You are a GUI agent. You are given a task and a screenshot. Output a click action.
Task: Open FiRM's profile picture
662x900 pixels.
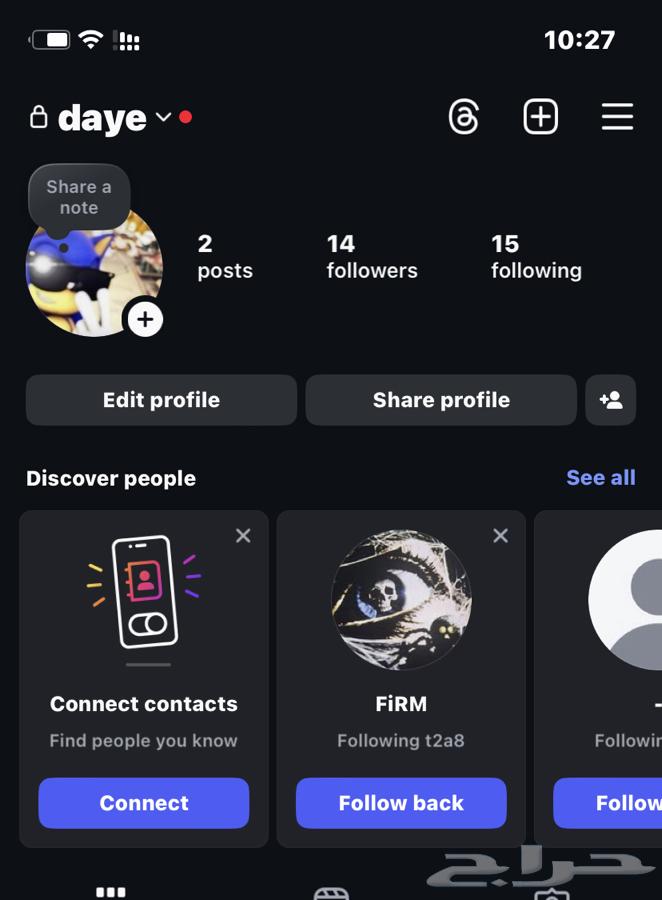point(401,600)
